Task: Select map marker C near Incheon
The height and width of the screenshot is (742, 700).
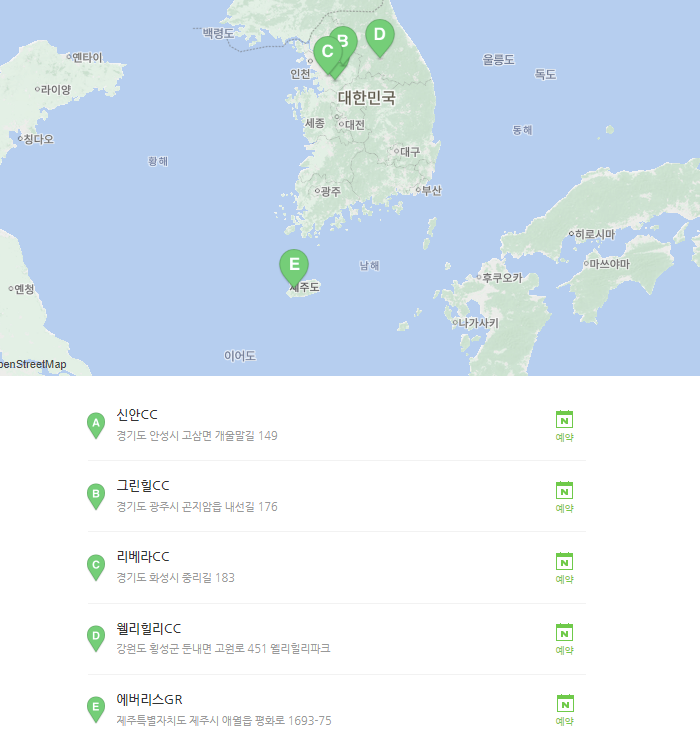Action: 325,53
